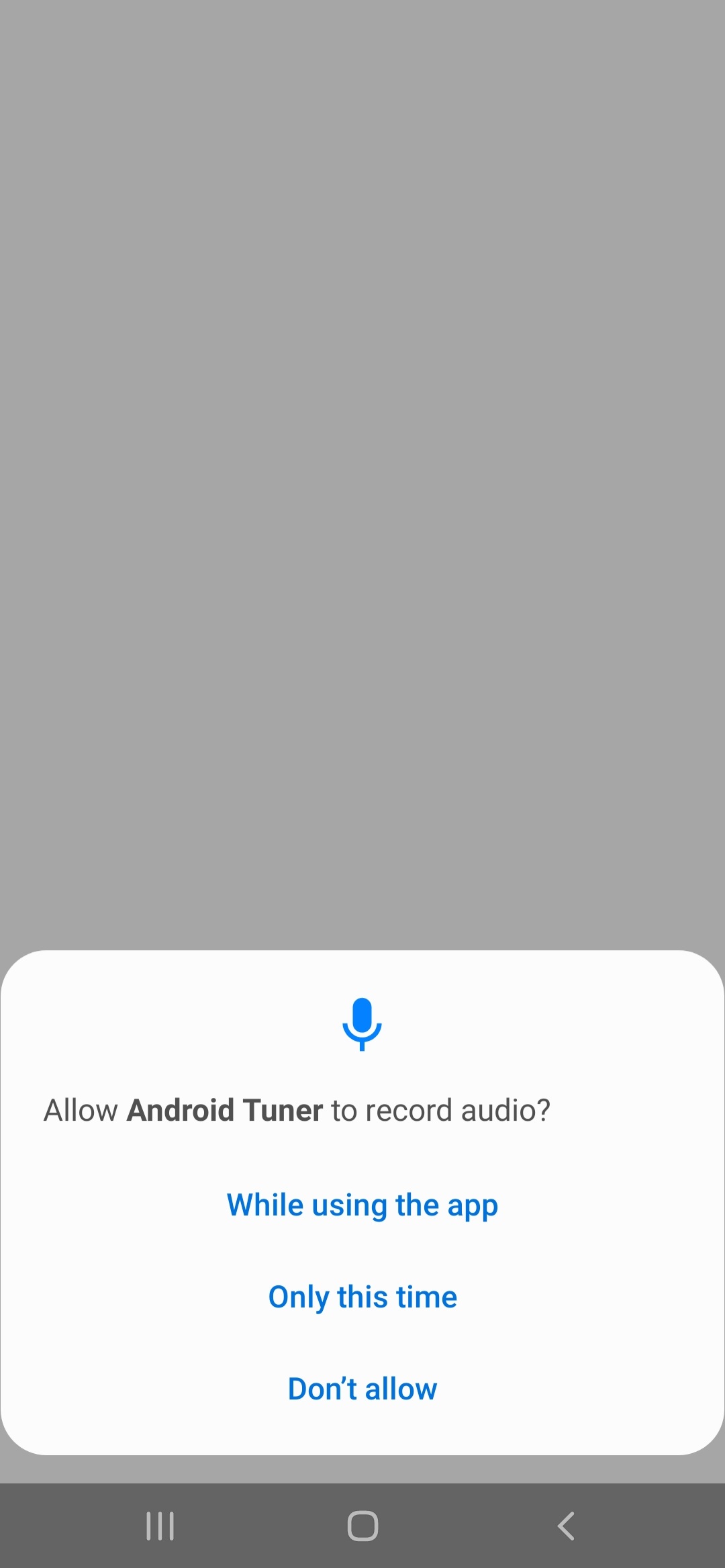
Task: Select Don't allow to deny recording
Action: 362,1389
